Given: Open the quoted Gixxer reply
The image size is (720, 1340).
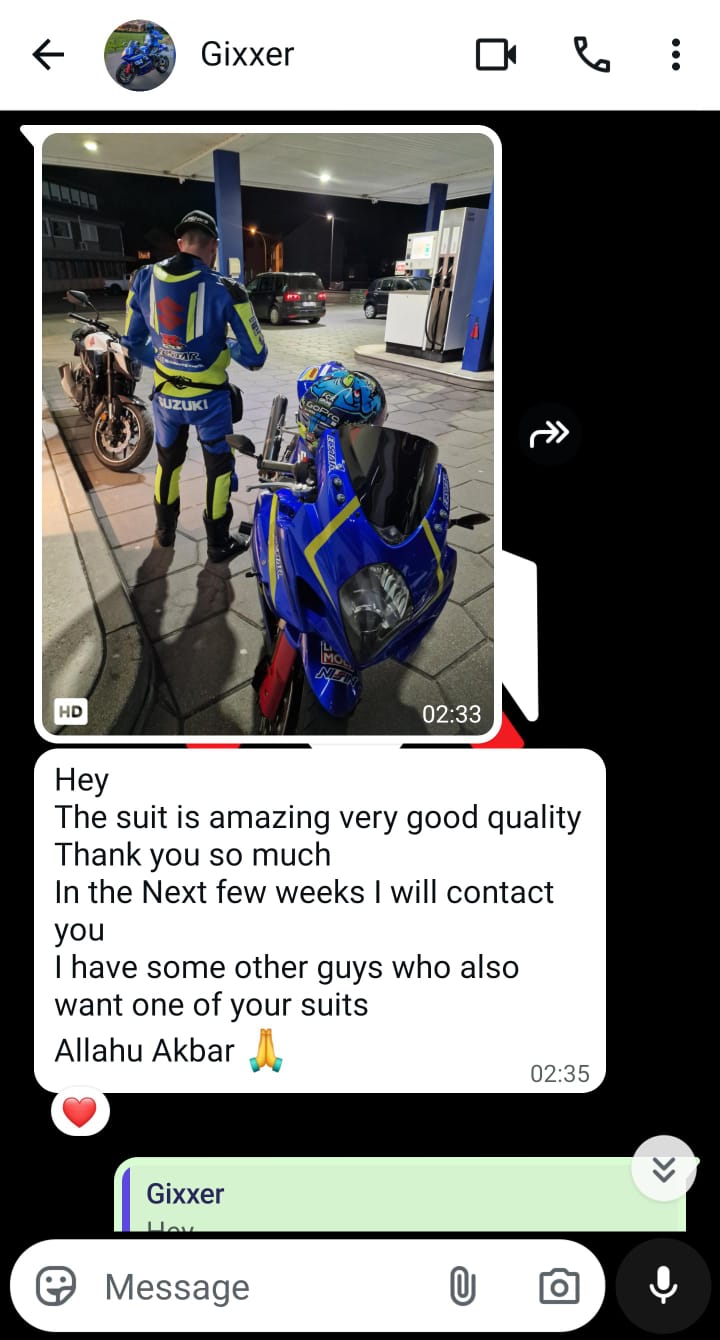Looking at the screenshot, I should coord(402,1197).
